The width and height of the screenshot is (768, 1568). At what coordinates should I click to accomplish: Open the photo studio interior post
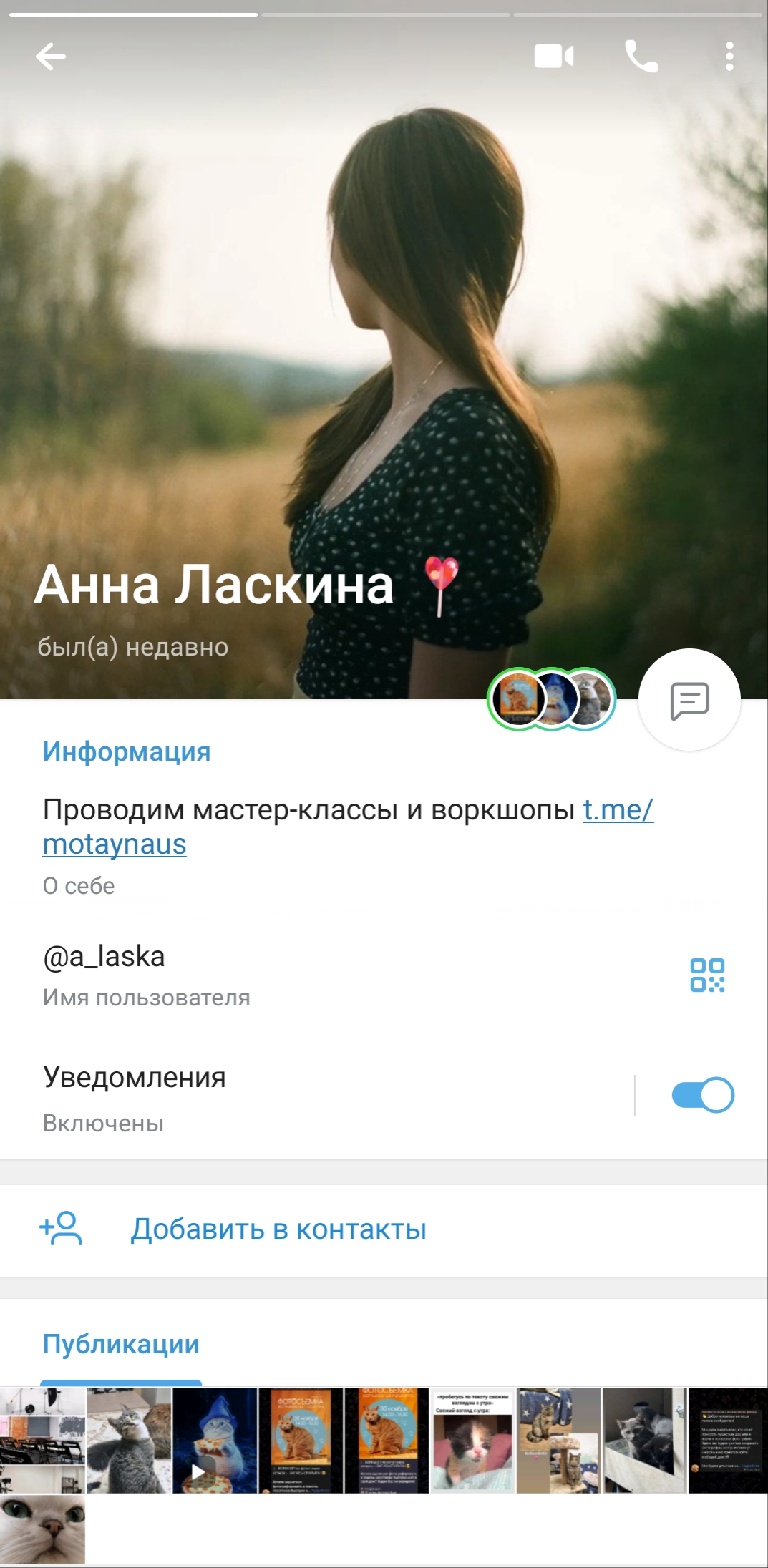coord(42,1440)
